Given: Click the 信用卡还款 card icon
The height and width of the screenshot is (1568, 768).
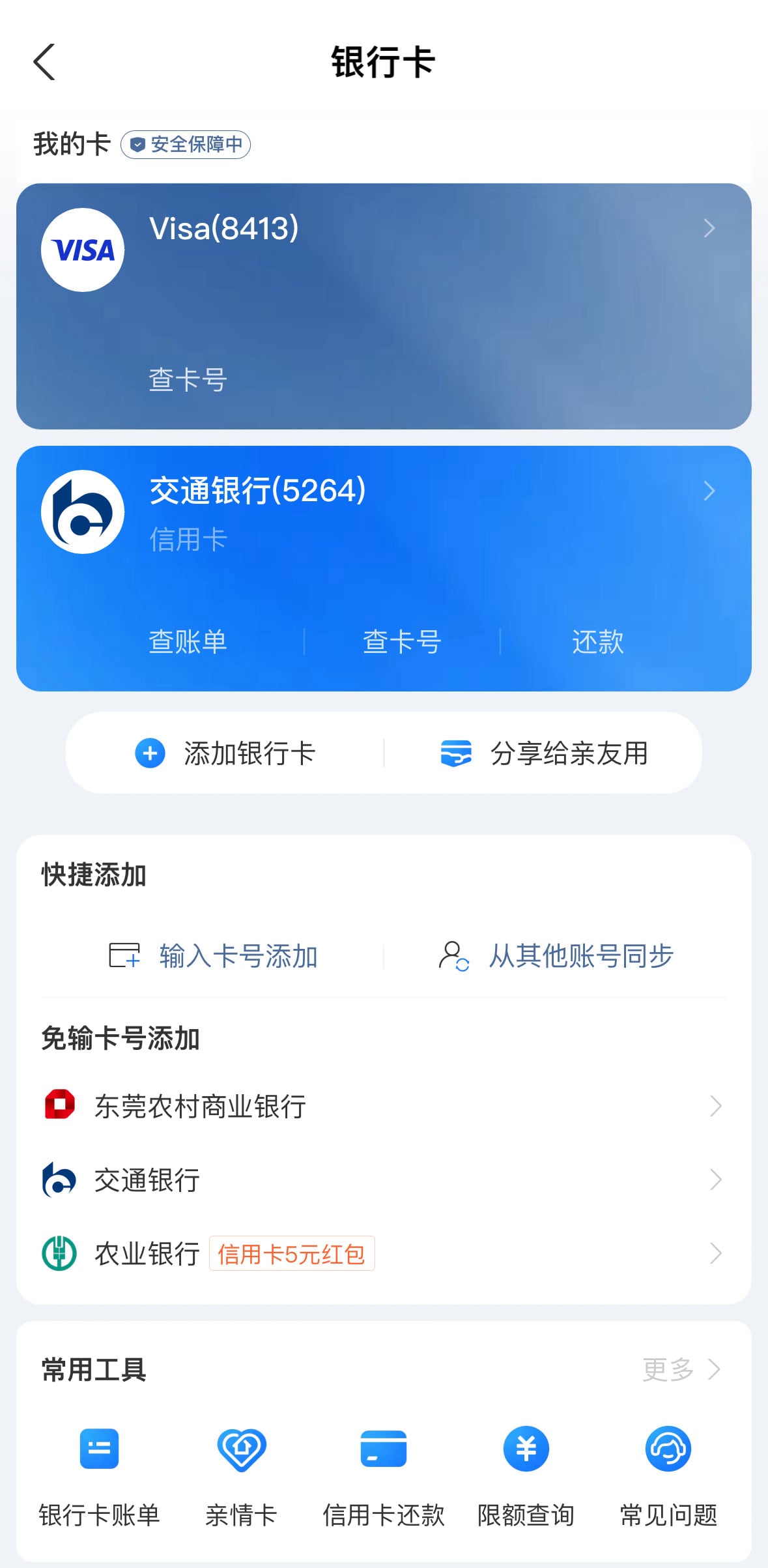Looking at the screenshot, I should [x=384, y=1449].
